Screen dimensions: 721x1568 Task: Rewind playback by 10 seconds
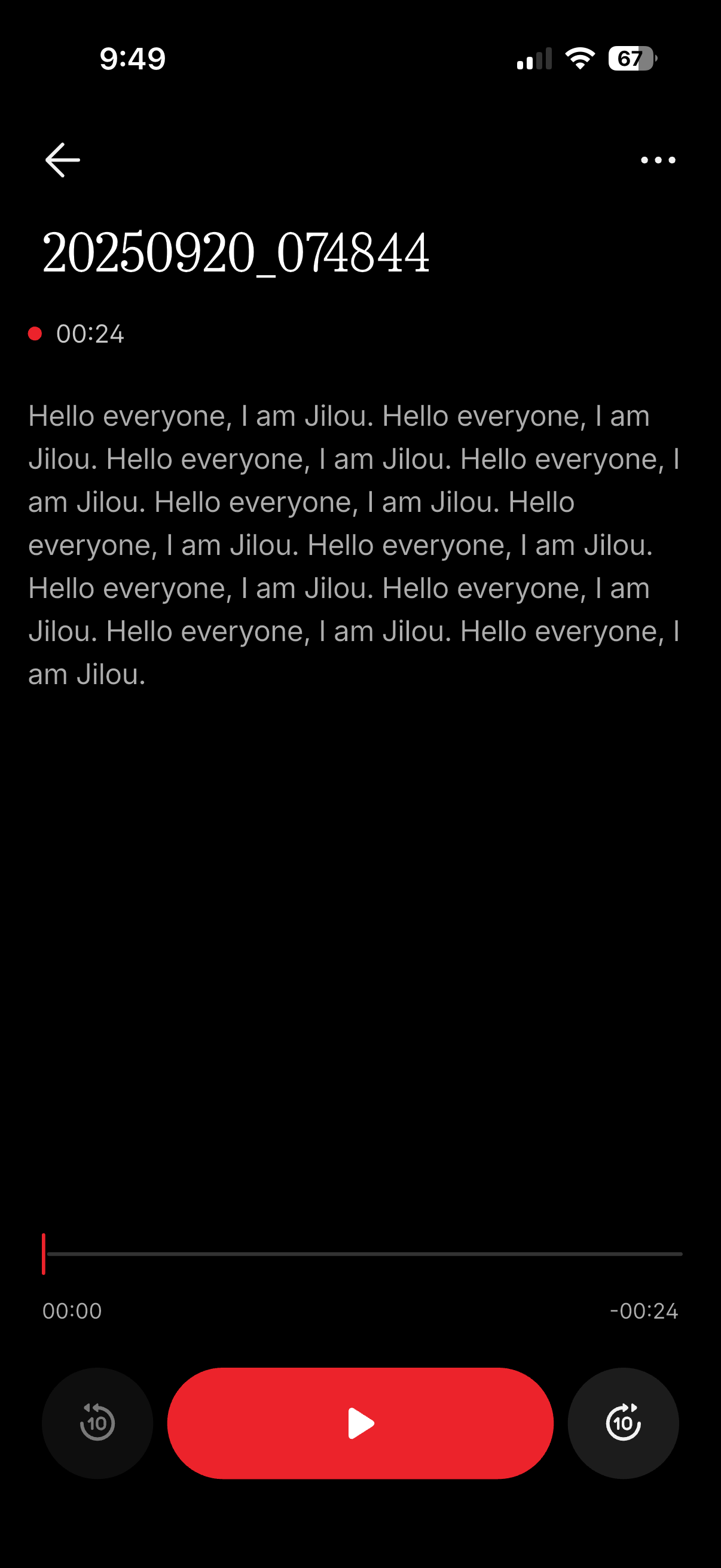(97, 1423)
